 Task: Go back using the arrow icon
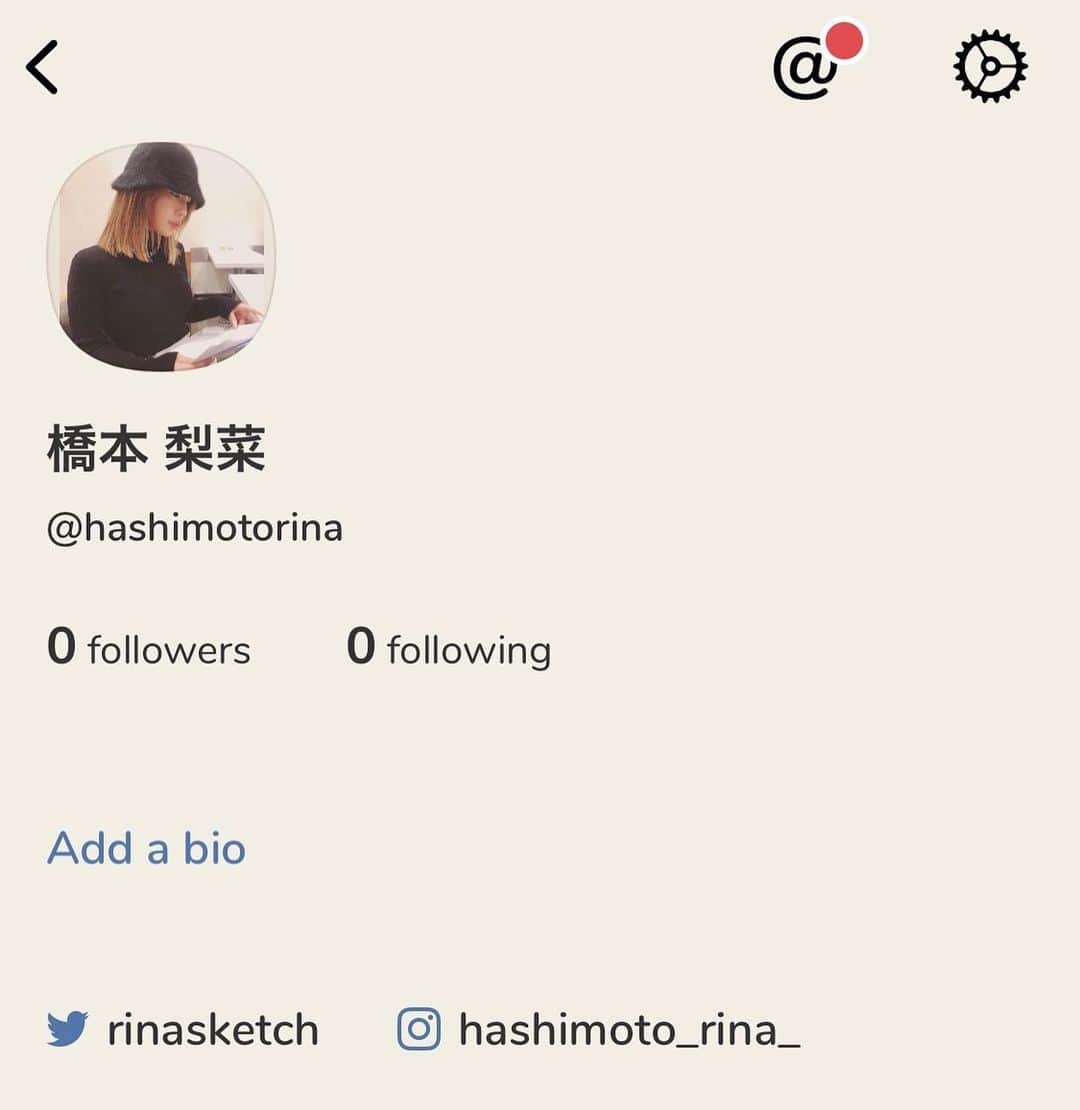tap(43, 67)
